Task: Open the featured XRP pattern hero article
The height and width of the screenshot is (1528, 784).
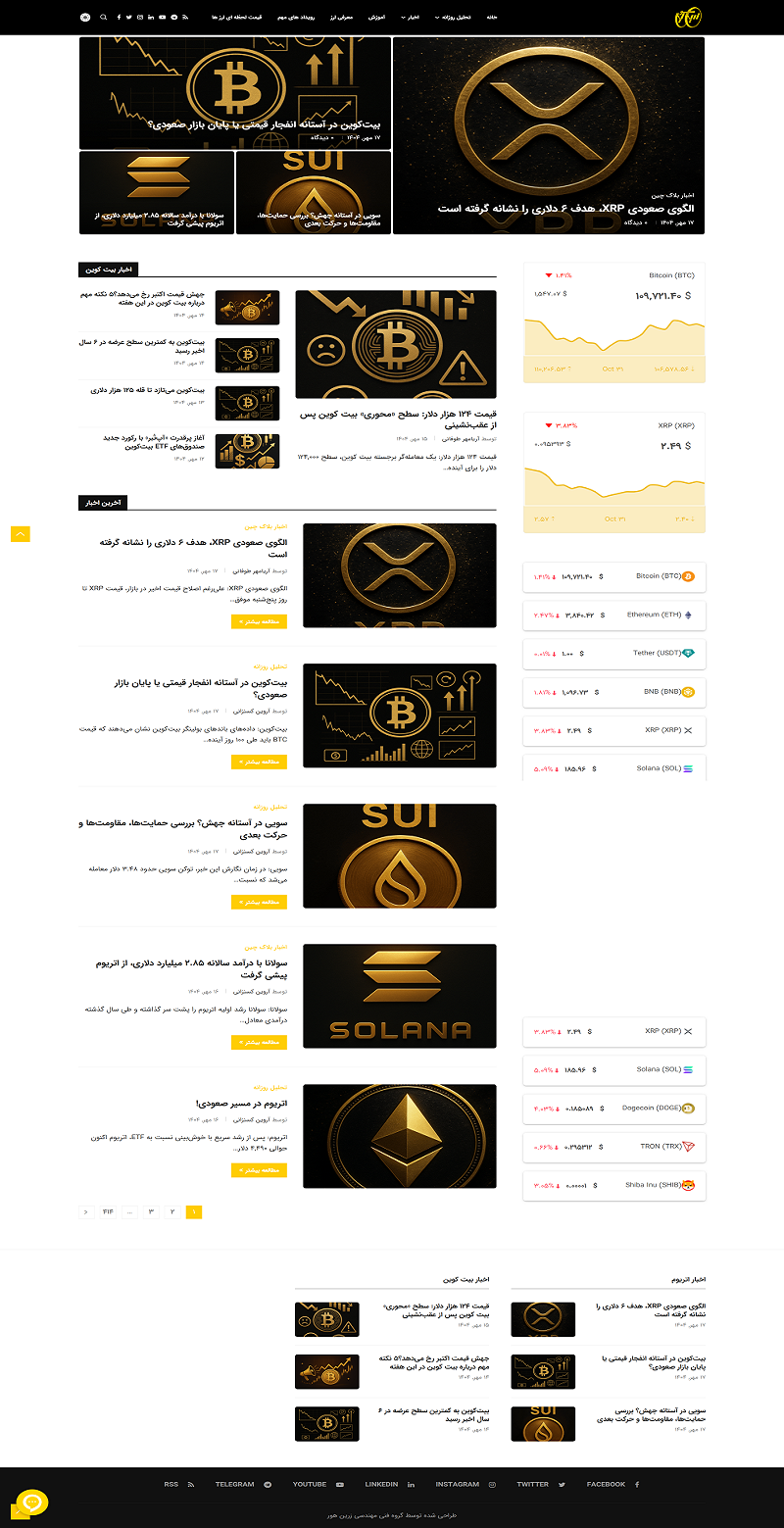Action: [548, 135]
